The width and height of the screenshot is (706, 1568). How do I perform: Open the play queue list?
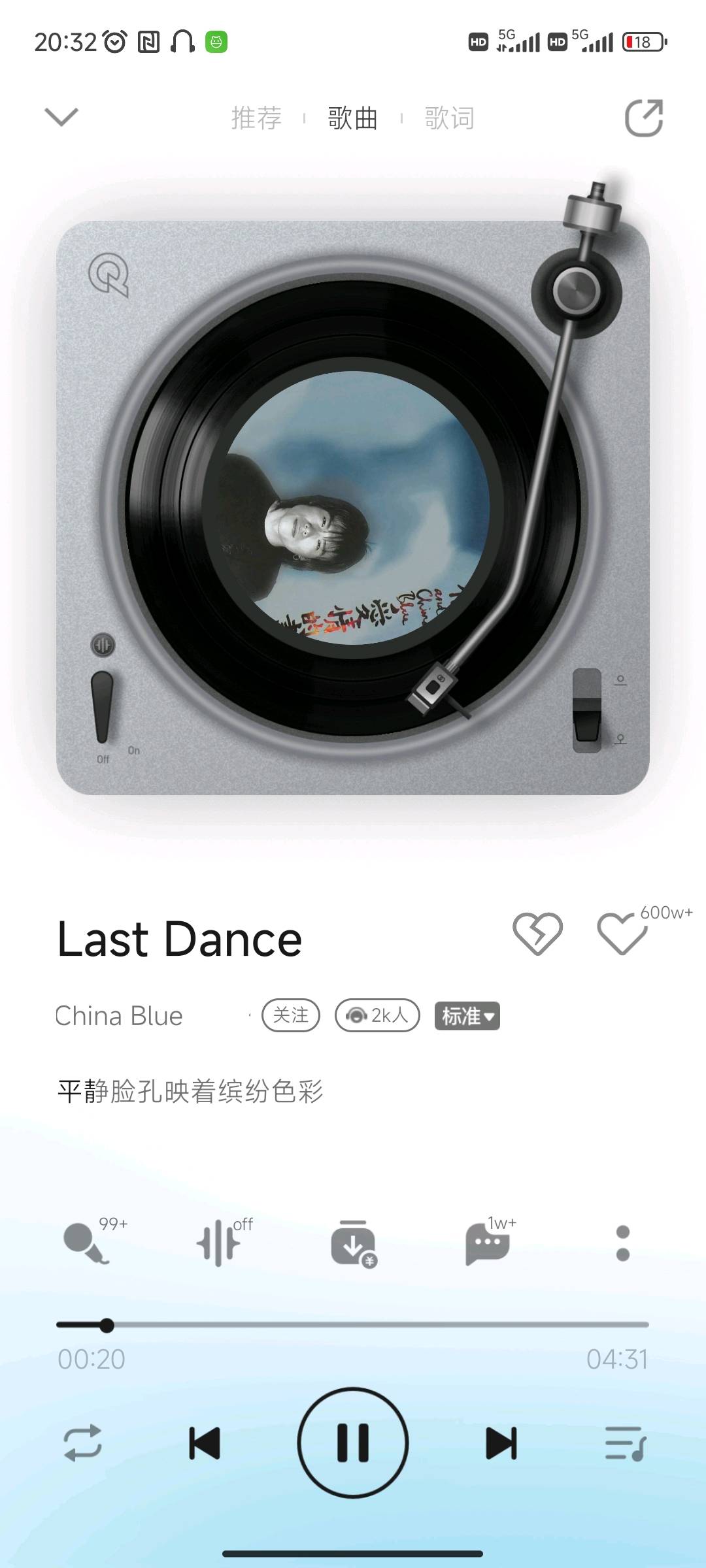(x=625, y=1443)
